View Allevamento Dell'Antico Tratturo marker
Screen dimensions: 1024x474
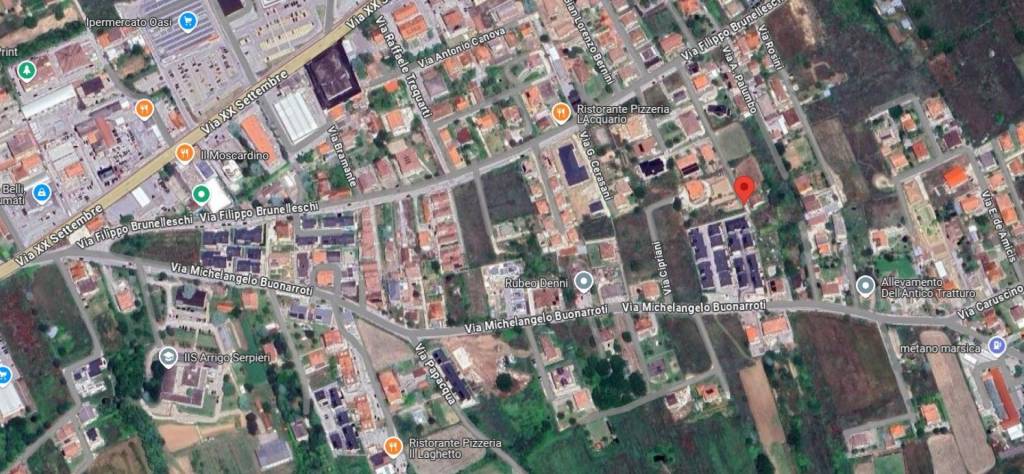866,287
